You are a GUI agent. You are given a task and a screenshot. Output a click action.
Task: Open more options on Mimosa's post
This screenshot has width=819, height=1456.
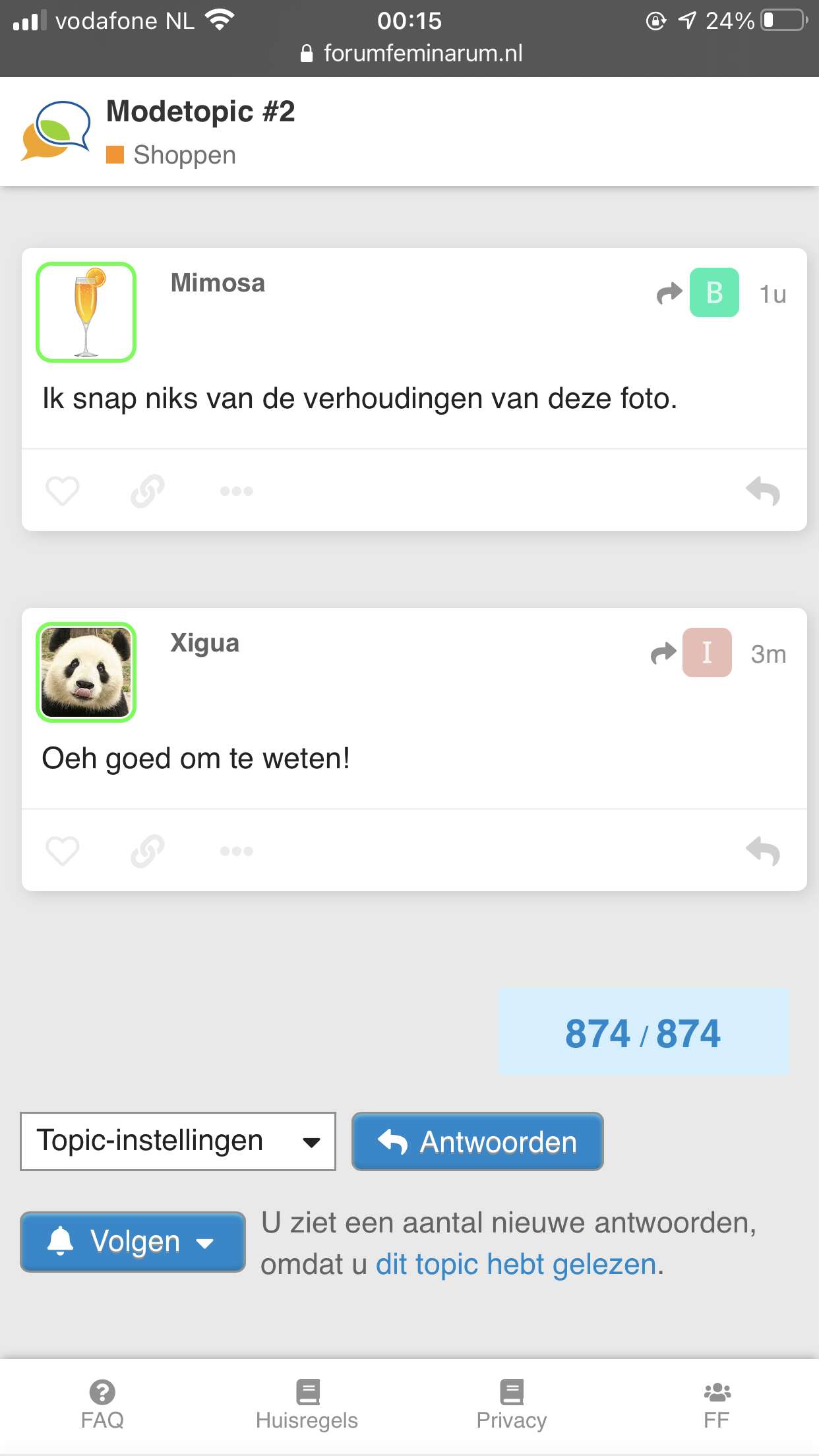(x=237, y=491)
